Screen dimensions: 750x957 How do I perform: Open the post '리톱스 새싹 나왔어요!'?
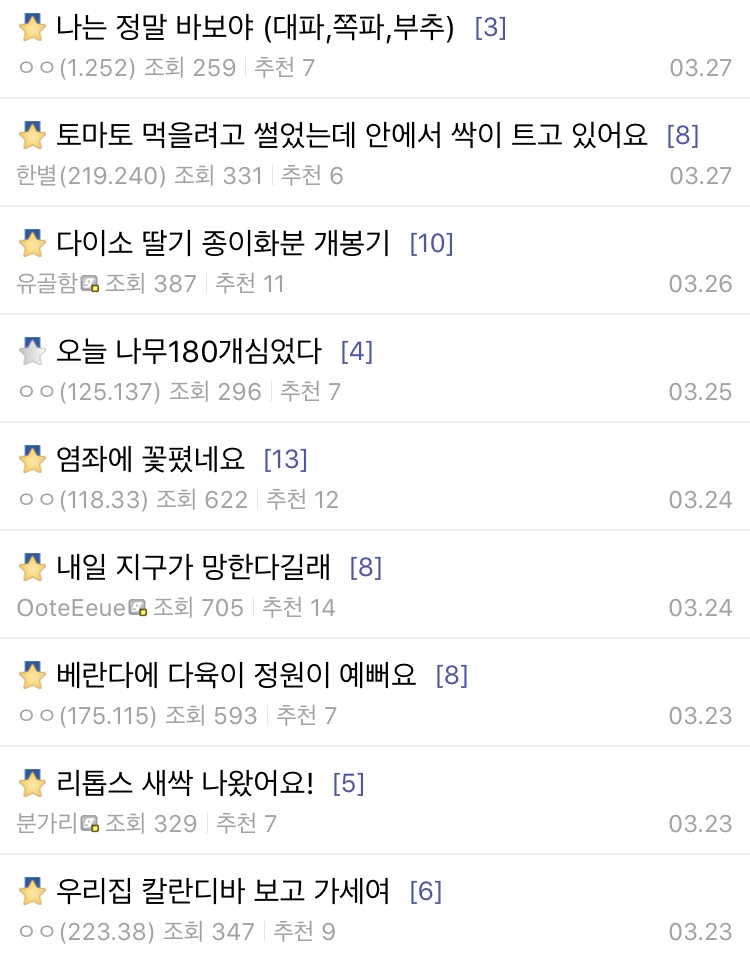pos(185,783)
